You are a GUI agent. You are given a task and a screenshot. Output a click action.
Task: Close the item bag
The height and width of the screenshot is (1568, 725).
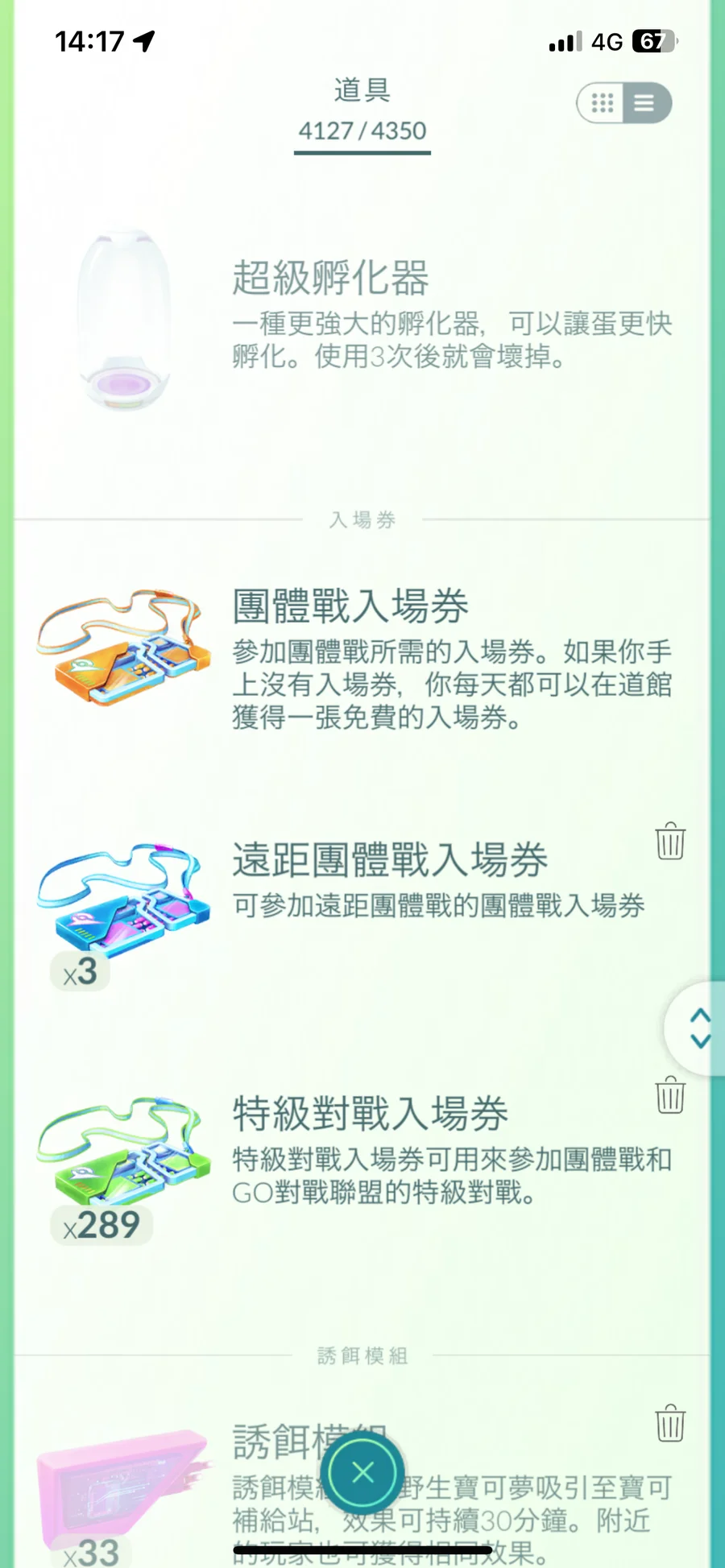362,1473
